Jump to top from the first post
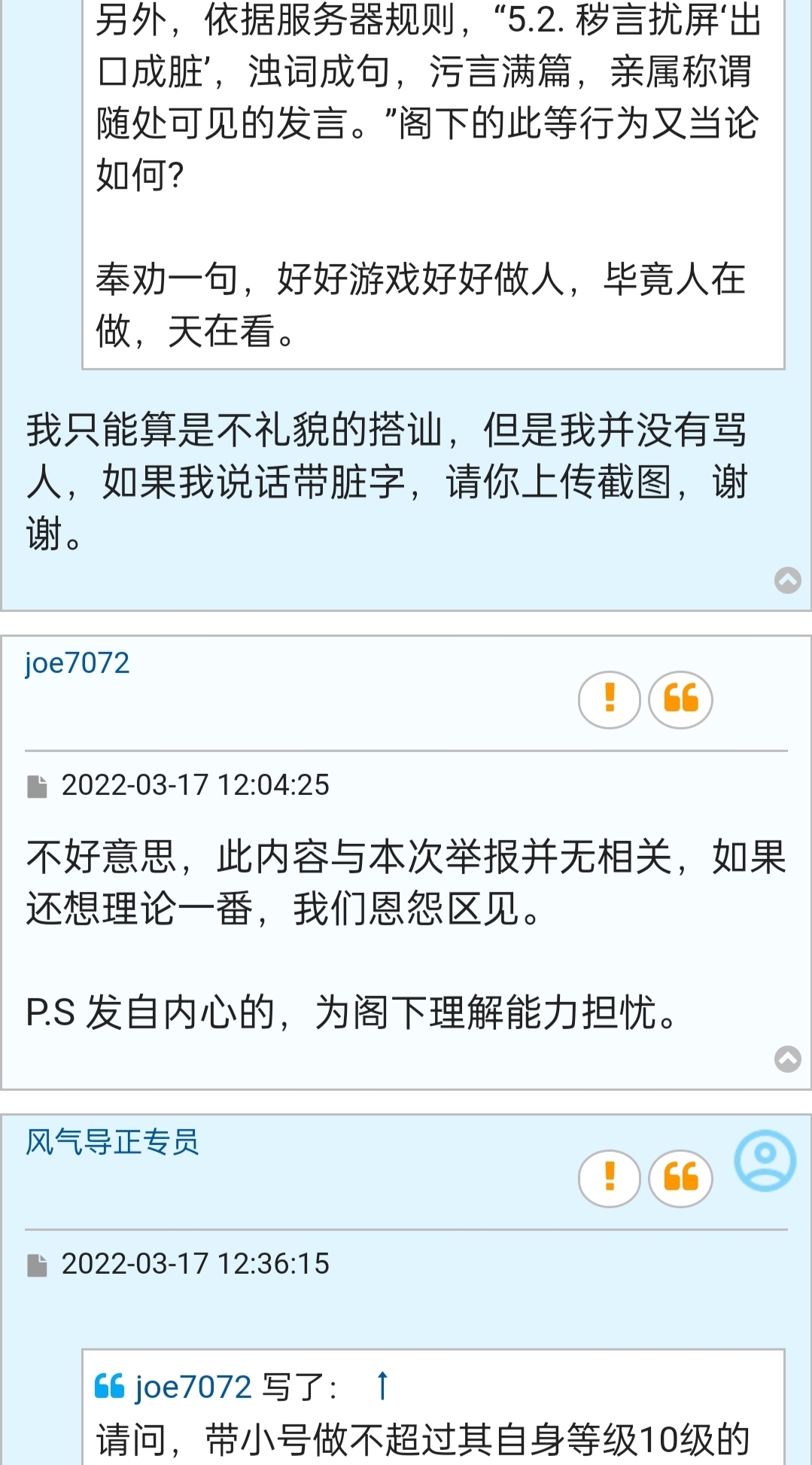Screen dimensions: 812x1465 pos(787,580)
